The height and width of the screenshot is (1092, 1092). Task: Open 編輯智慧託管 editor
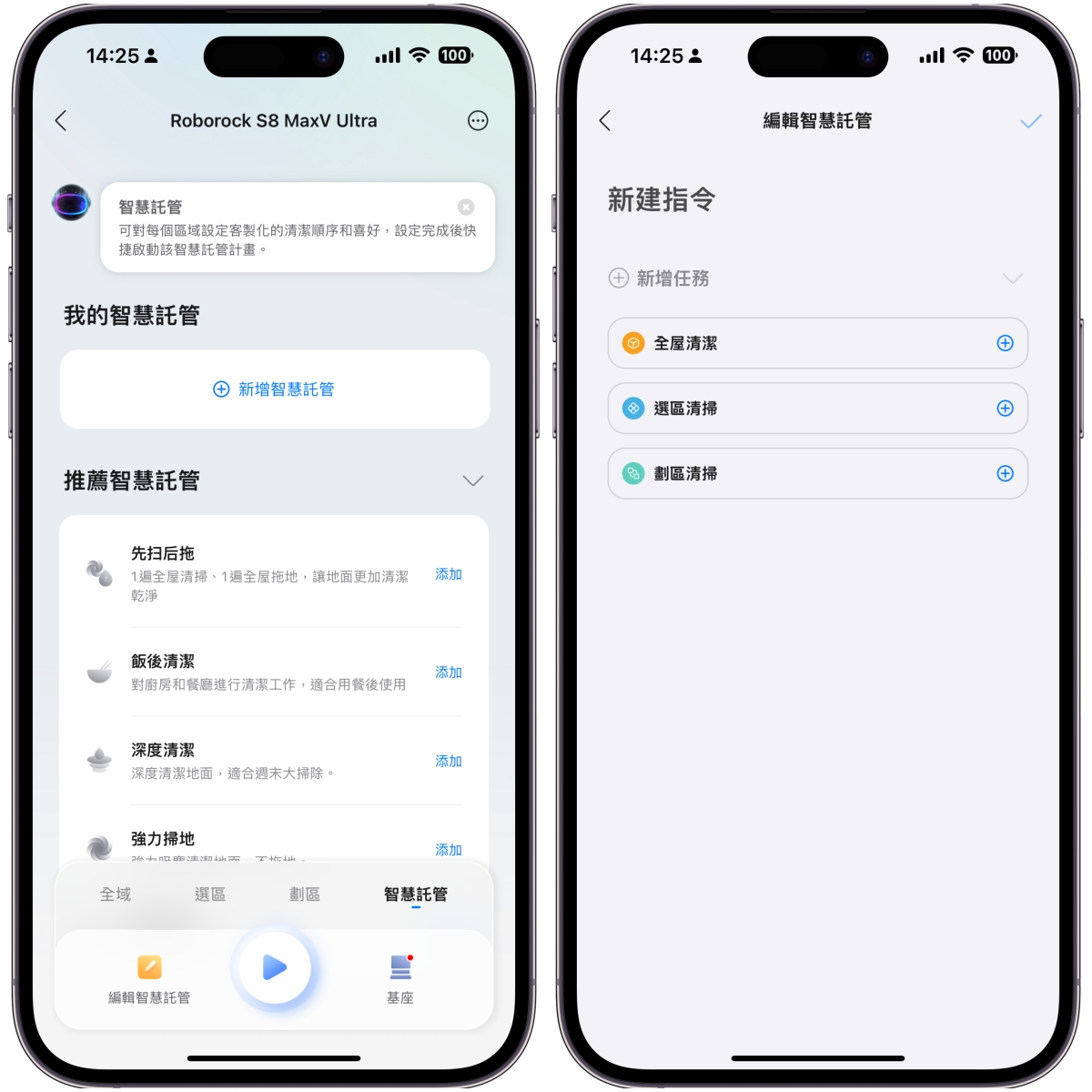[149, 978]
